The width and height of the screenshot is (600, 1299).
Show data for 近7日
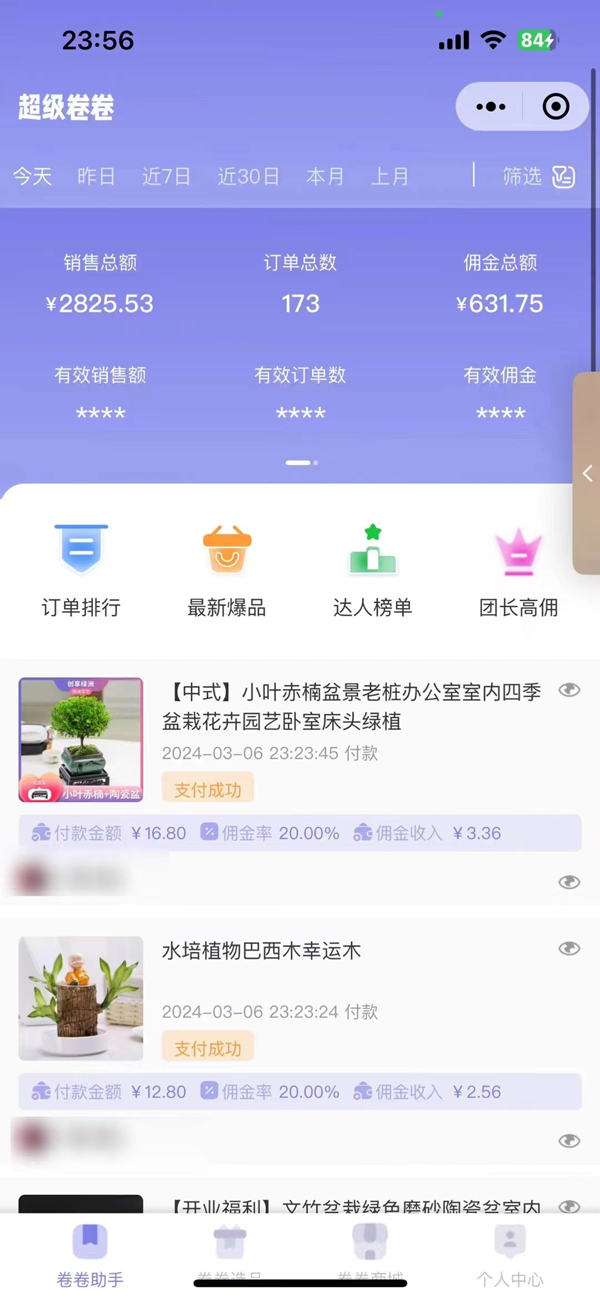[166, 177]
